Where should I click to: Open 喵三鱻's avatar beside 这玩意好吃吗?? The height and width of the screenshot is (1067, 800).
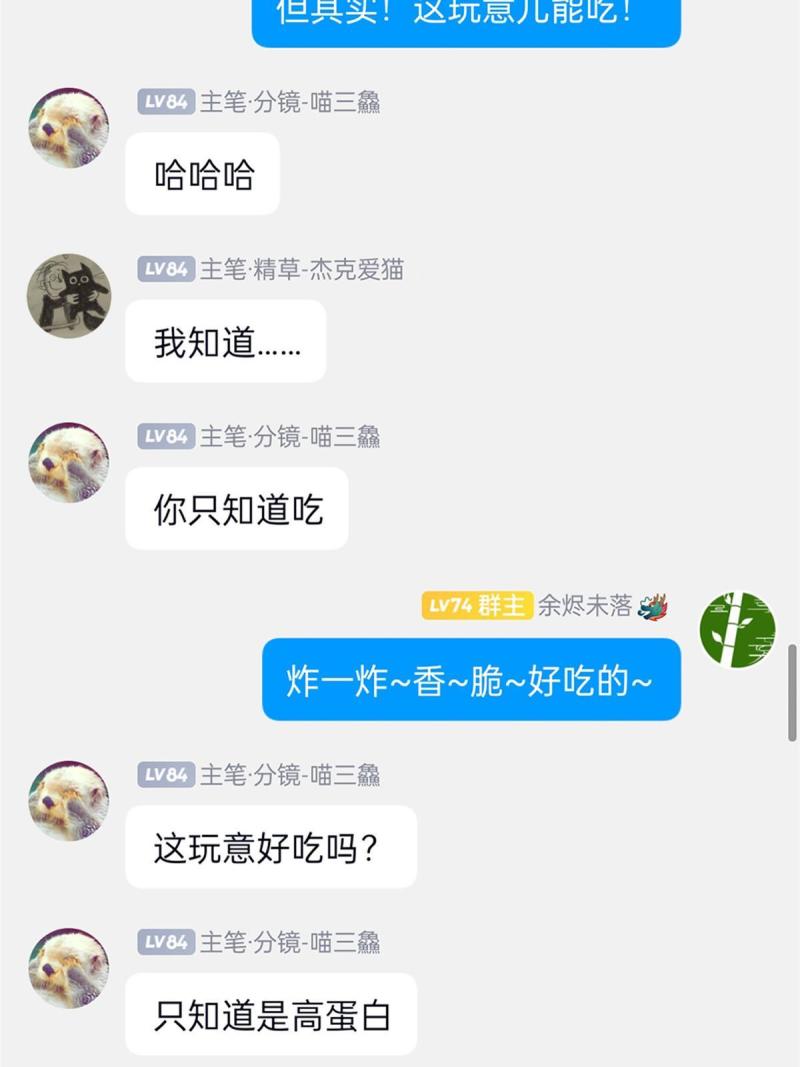[x=69, y=801]
